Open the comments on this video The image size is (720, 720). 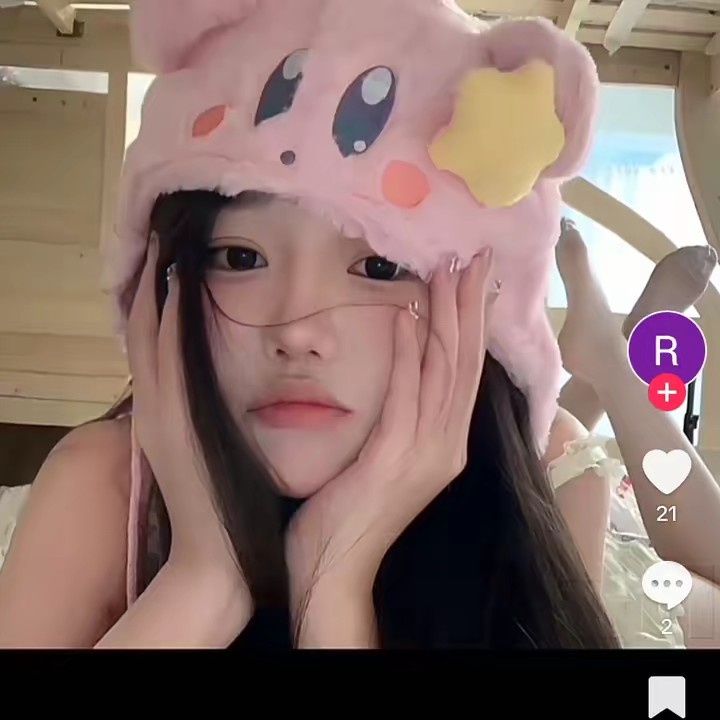[666, 585]
